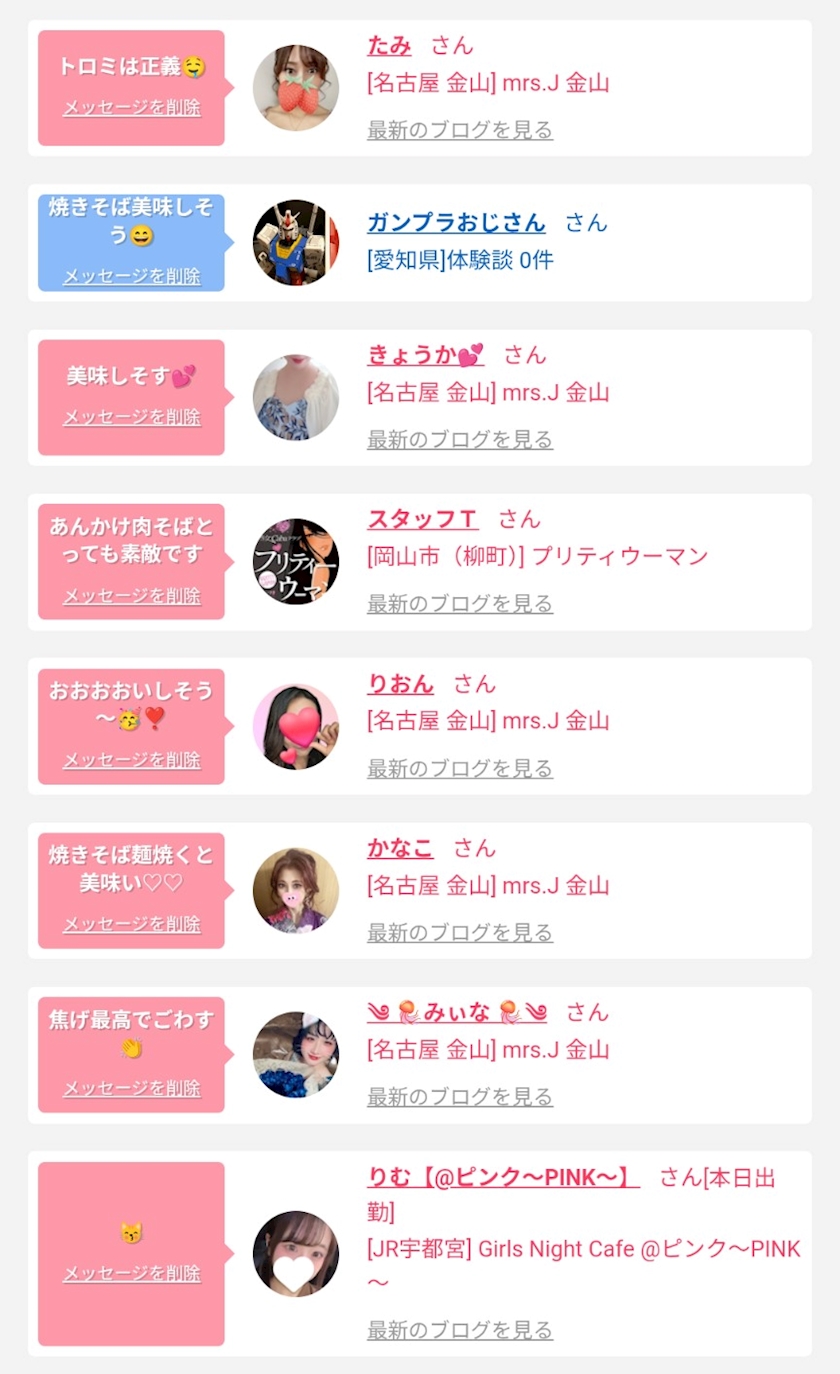Viewport: 840px width, 1374px height.
Task: Delete the 焦げ最高でごわす message
Action: (132, 1088)
